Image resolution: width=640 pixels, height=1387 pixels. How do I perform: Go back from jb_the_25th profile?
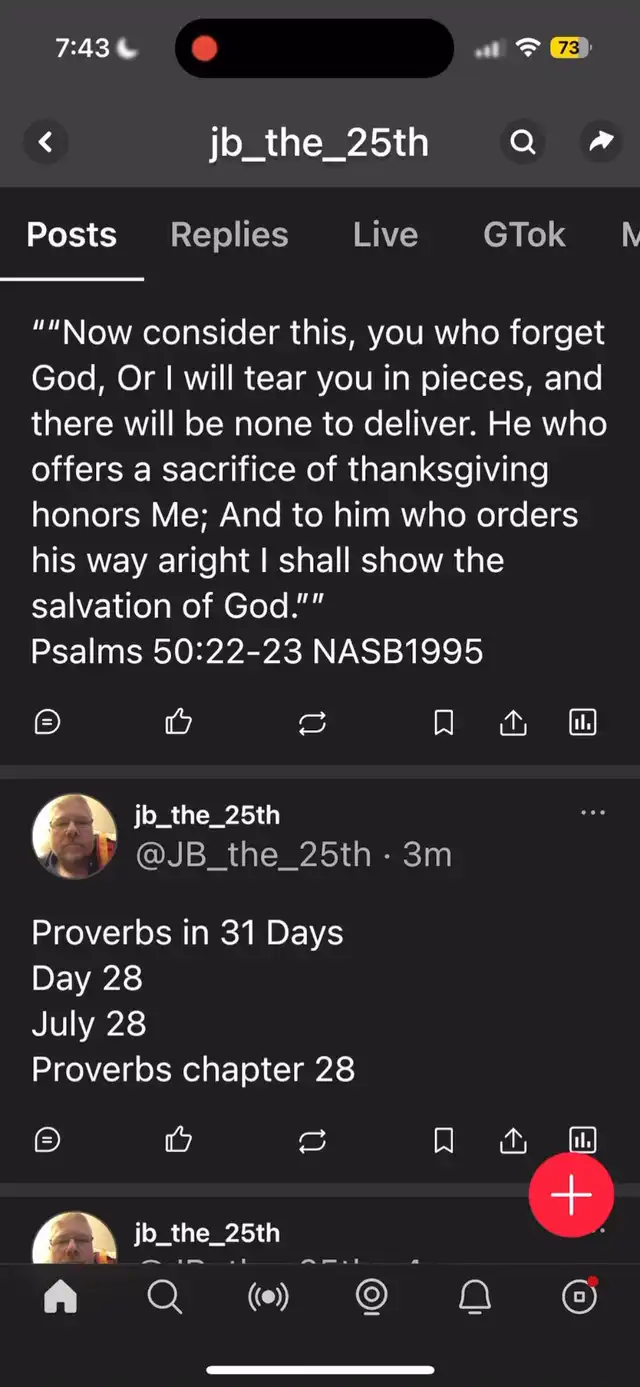click(x=45, y=143)
